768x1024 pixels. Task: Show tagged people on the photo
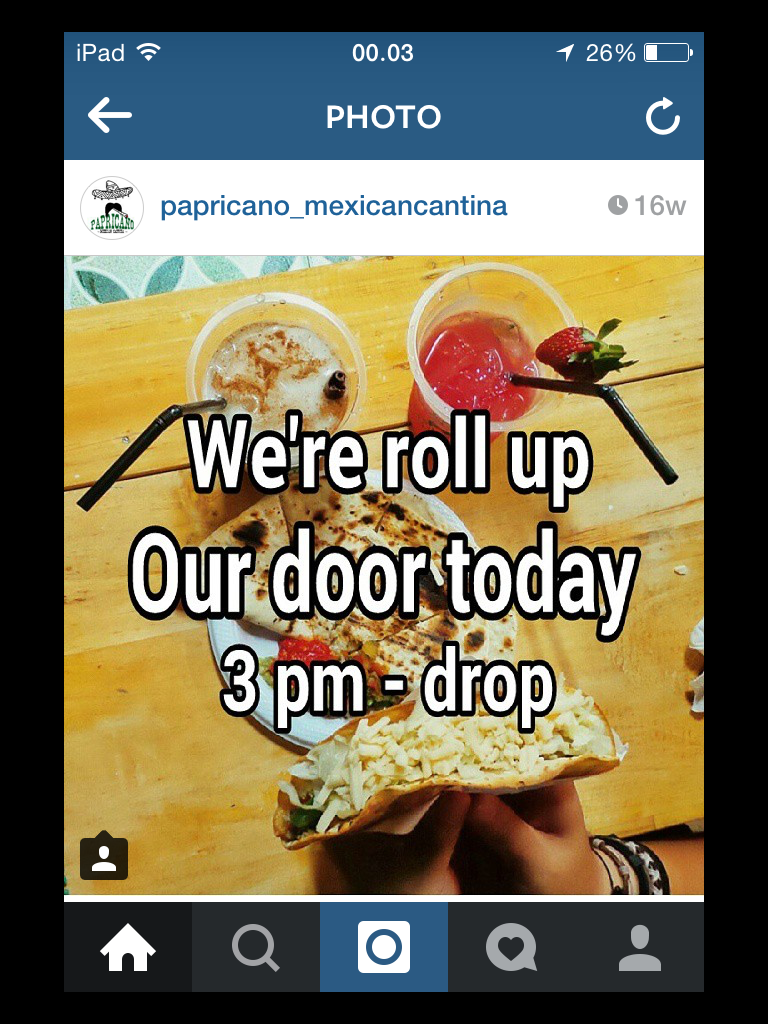(104, 857)
